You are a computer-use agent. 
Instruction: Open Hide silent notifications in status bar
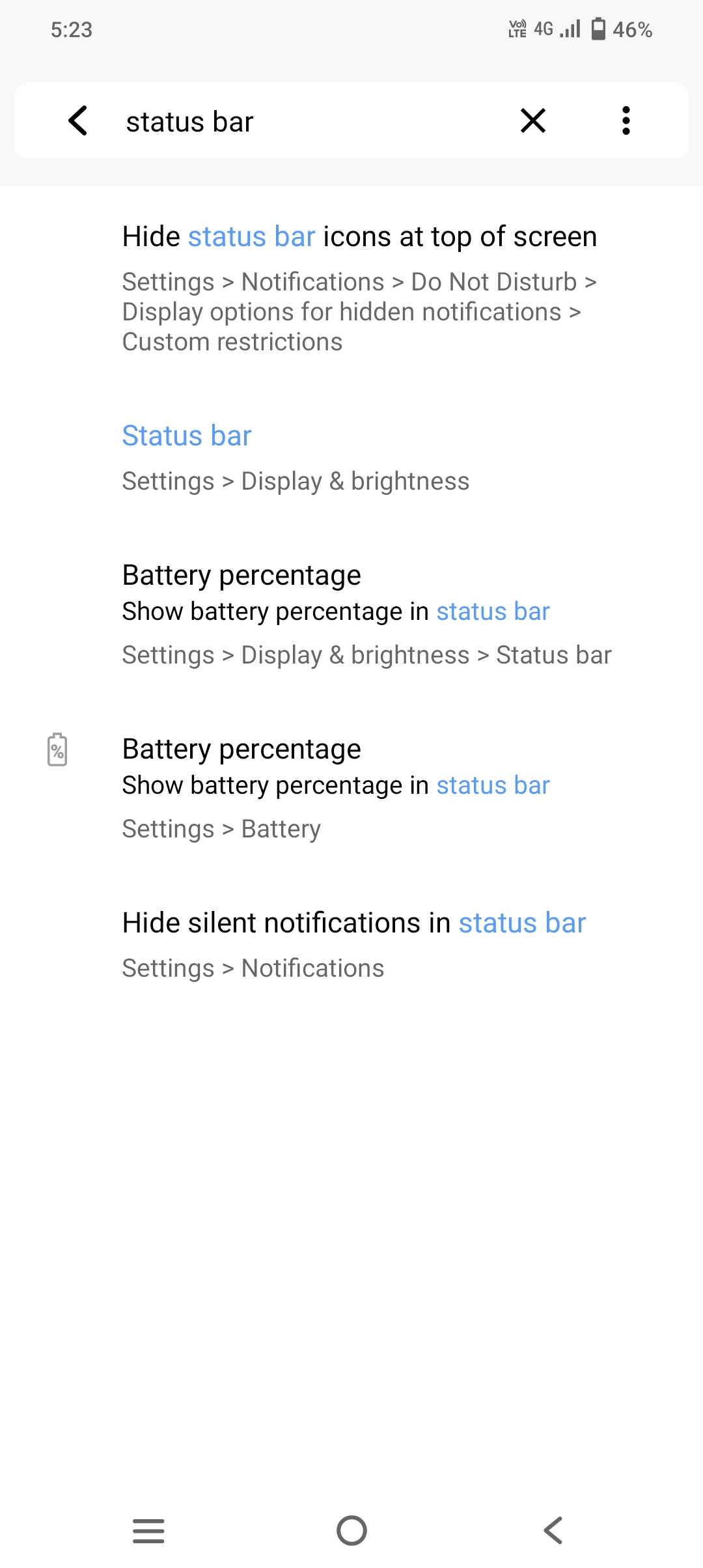coord(351,945)
